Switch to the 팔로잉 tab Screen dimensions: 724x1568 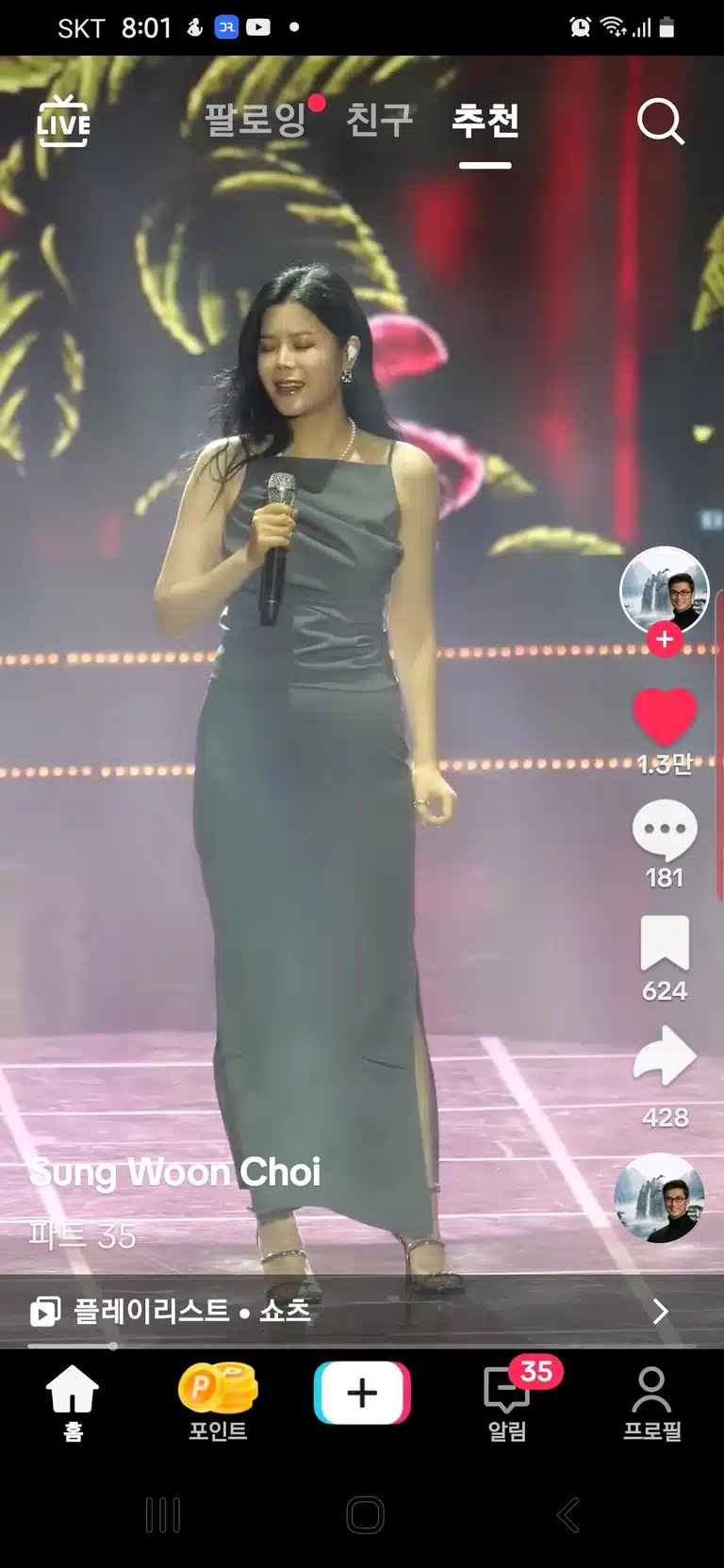[255, 120]
